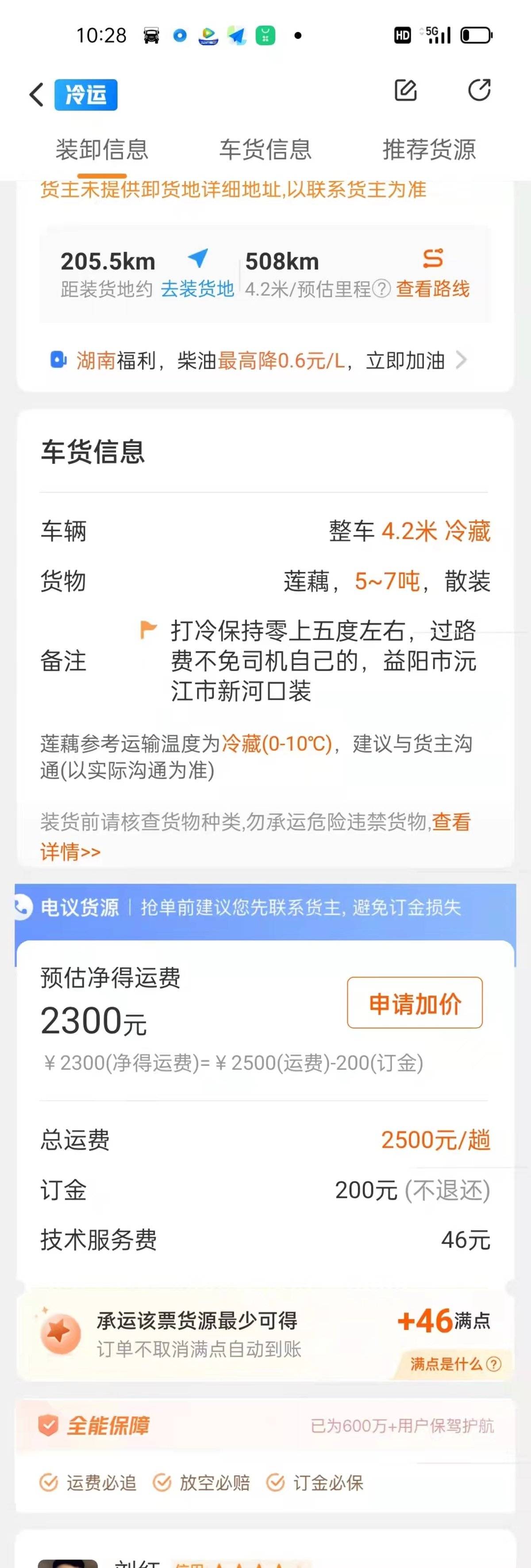Navigate with 去装货地 link
Viewport: 531px width, 1568px height.
[197, 288]
